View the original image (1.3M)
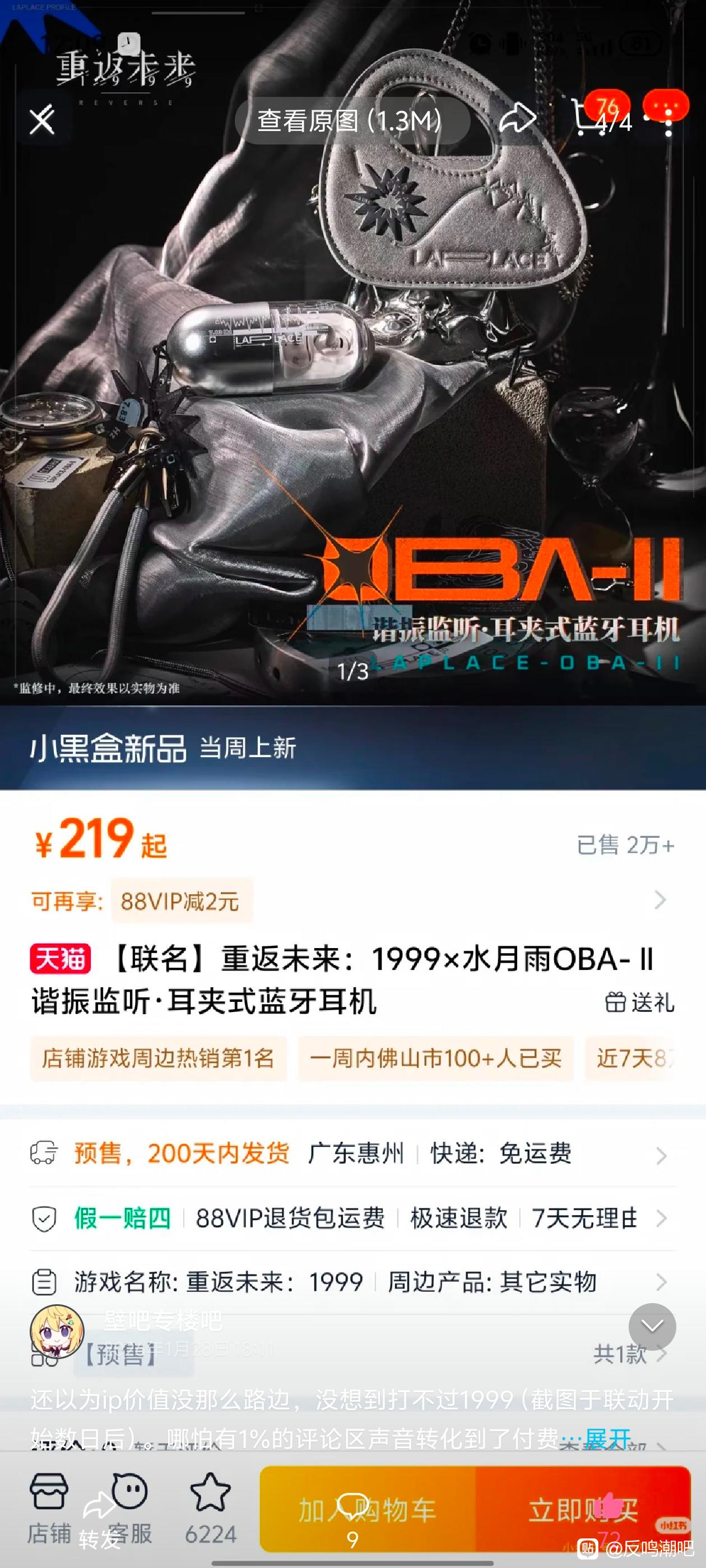706x1568 pixels. (349, 120)
